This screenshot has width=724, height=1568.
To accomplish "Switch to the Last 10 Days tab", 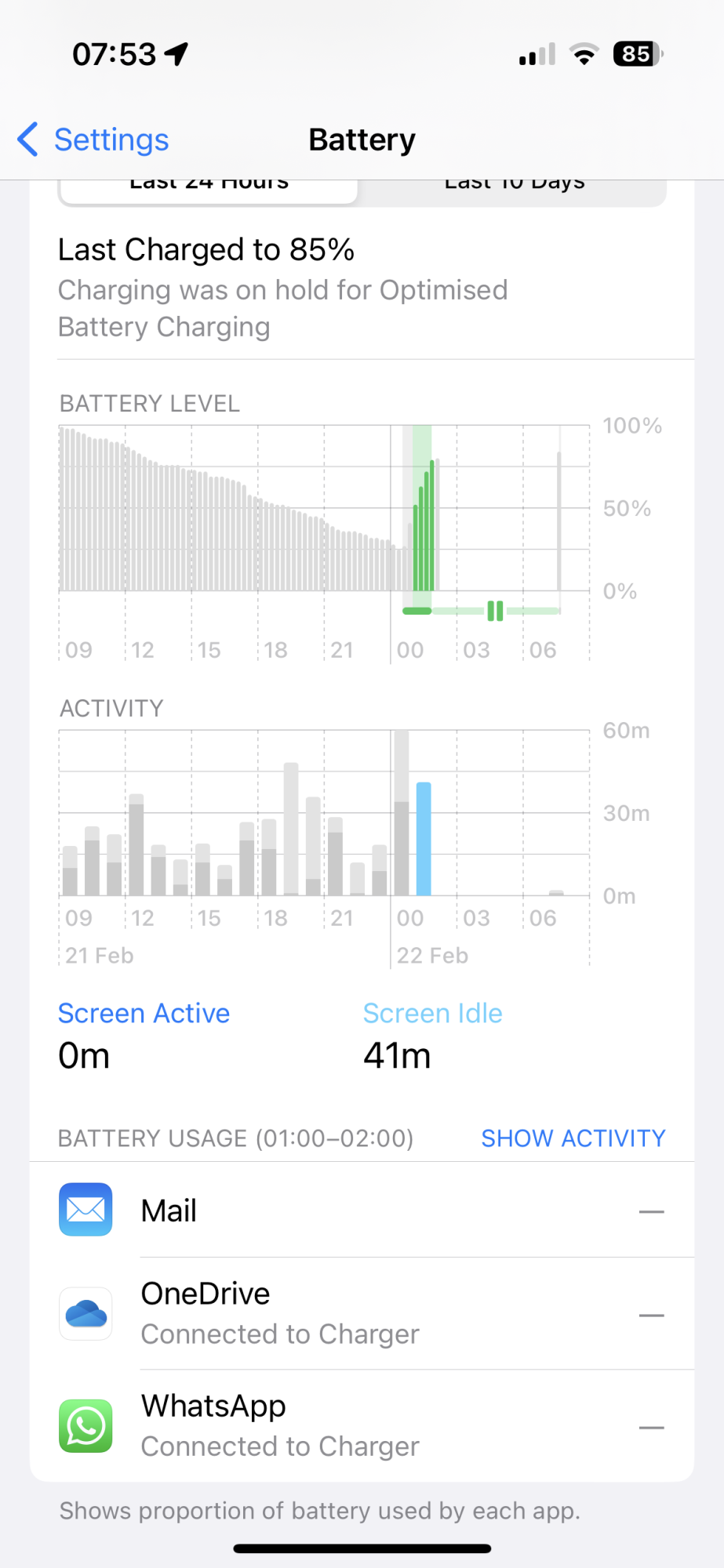I will click(x=514, y=189).
